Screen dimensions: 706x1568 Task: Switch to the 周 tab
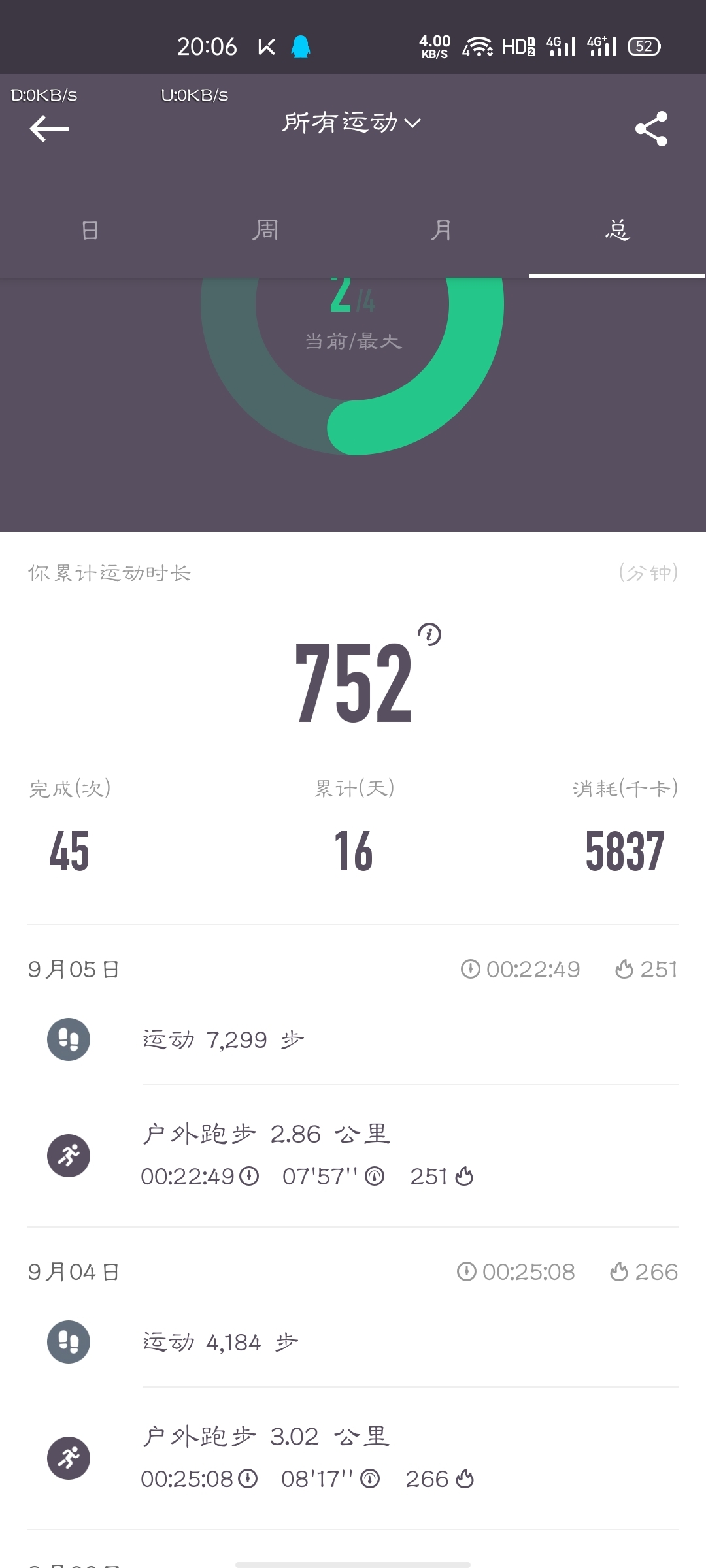[x=265, y=230]
